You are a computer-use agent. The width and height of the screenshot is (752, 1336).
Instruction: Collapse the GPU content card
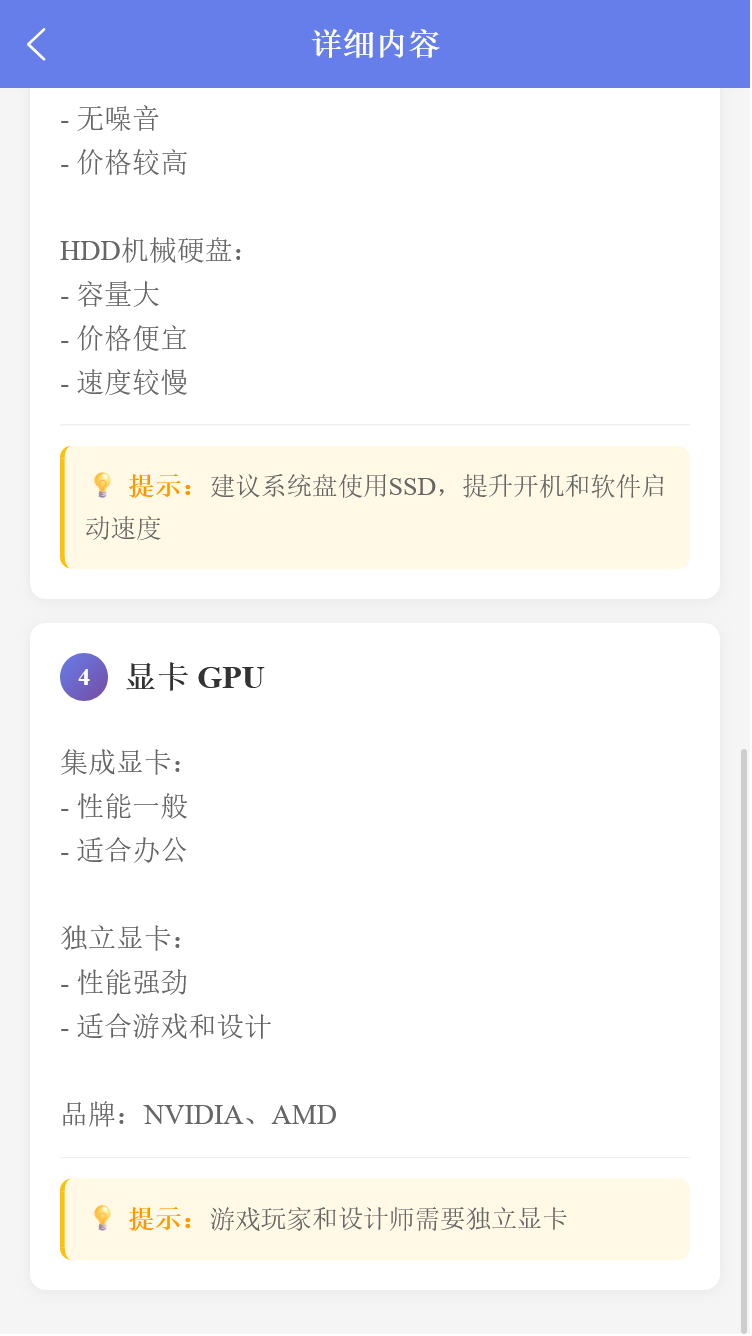pyautogui.click(x=376, y=950)
